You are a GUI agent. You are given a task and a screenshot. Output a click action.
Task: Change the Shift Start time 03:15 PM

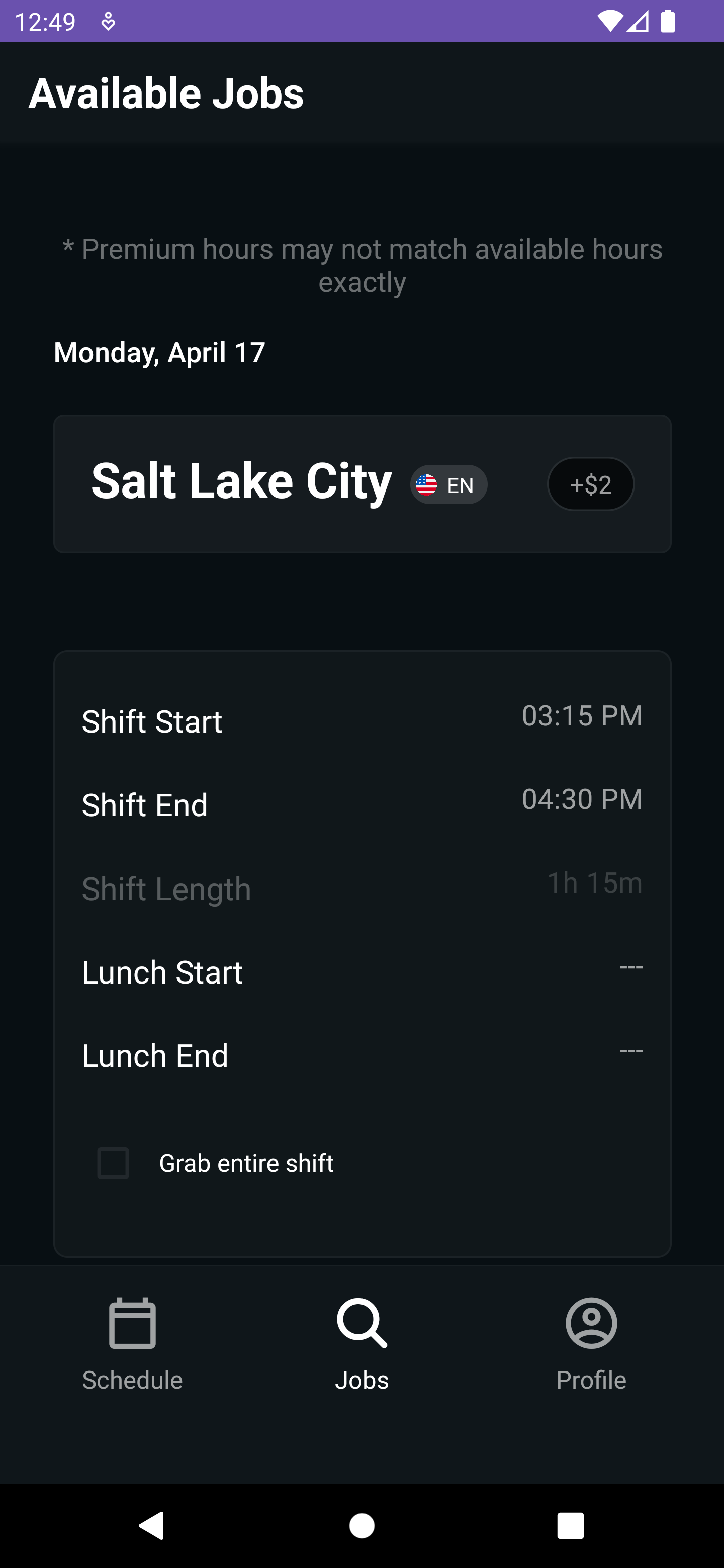pyautogui.click(x=582, y=715)
